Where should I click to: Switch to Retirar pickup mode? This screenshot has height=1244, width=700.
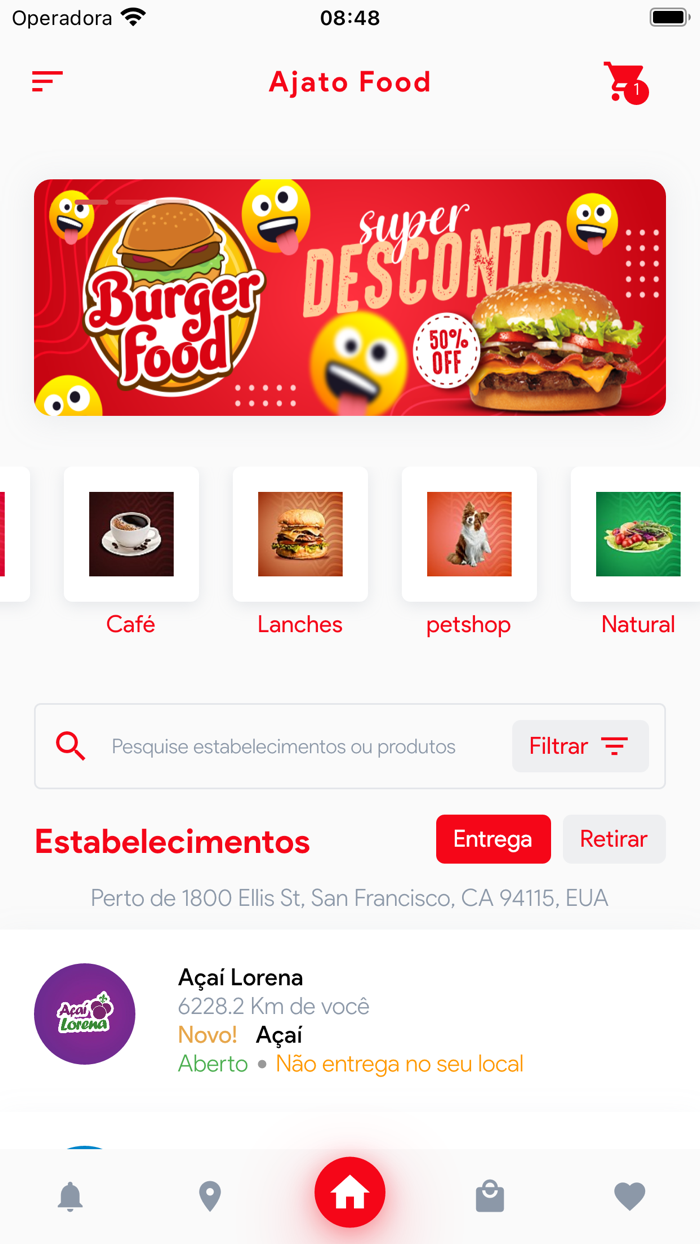[x=614, y=839]
